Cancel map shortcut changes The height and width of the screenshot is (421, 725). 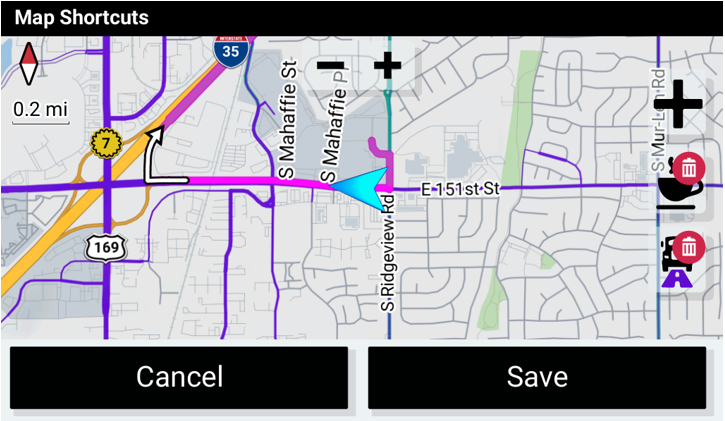(179, 377)
